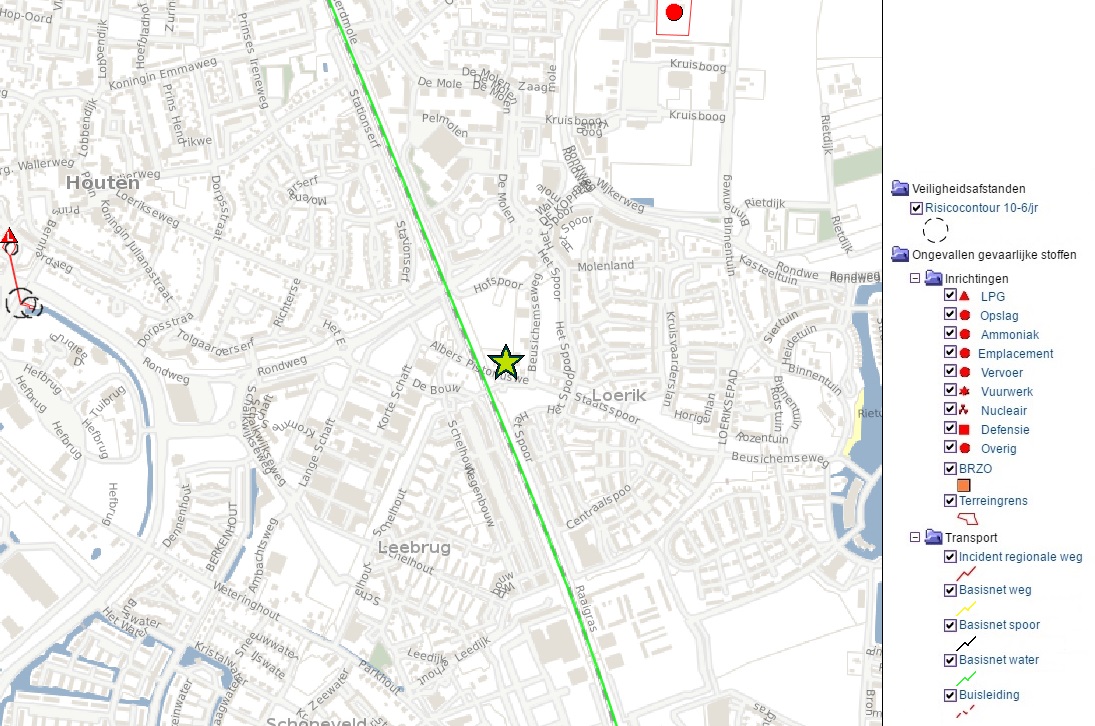The image size is (1095, 726).
Task: Collapse the Inrichtingen folder
Action: click(915, 278)
